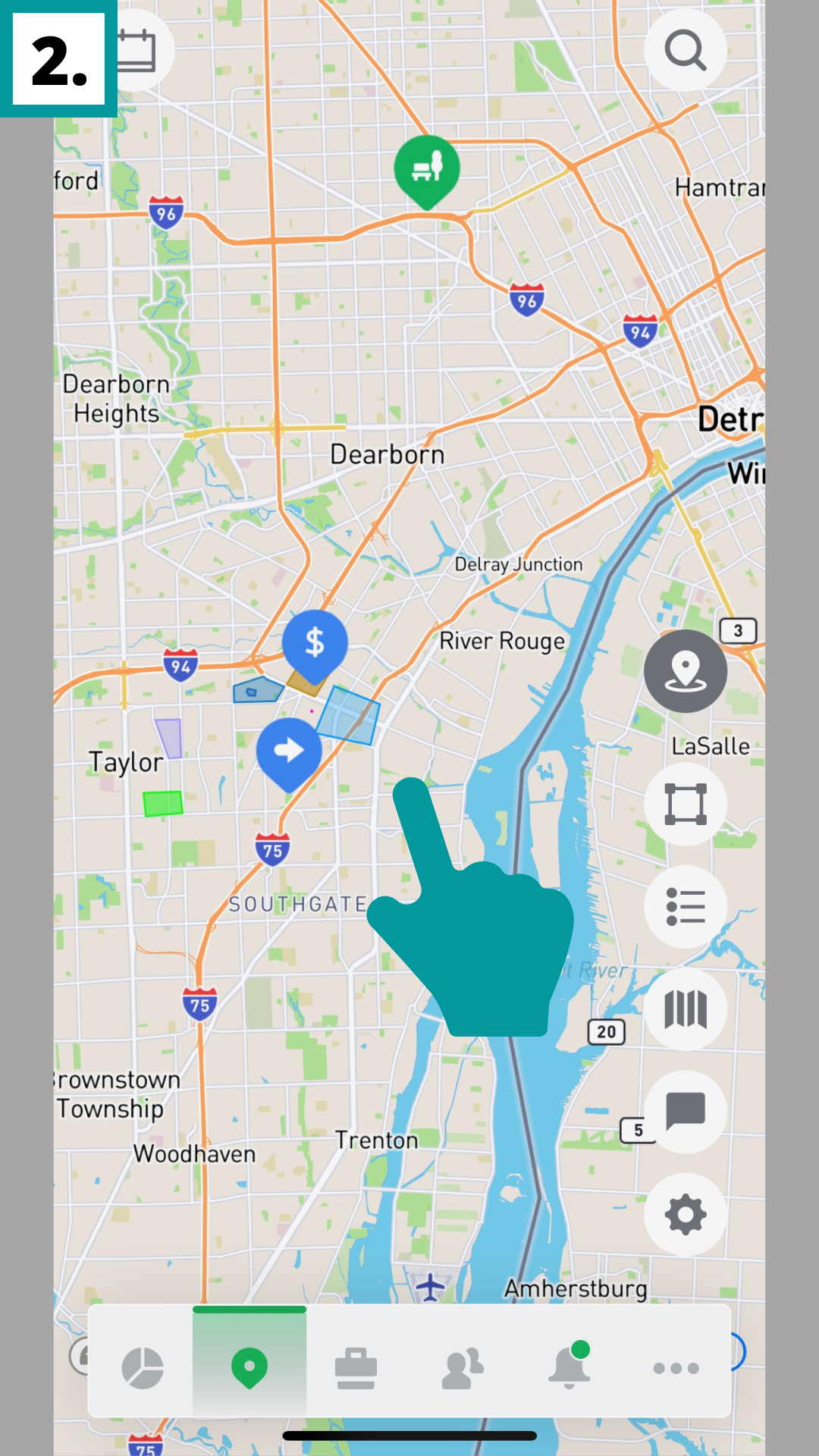
Task: Open map settings gear
Action: (x=685, y=1214)
